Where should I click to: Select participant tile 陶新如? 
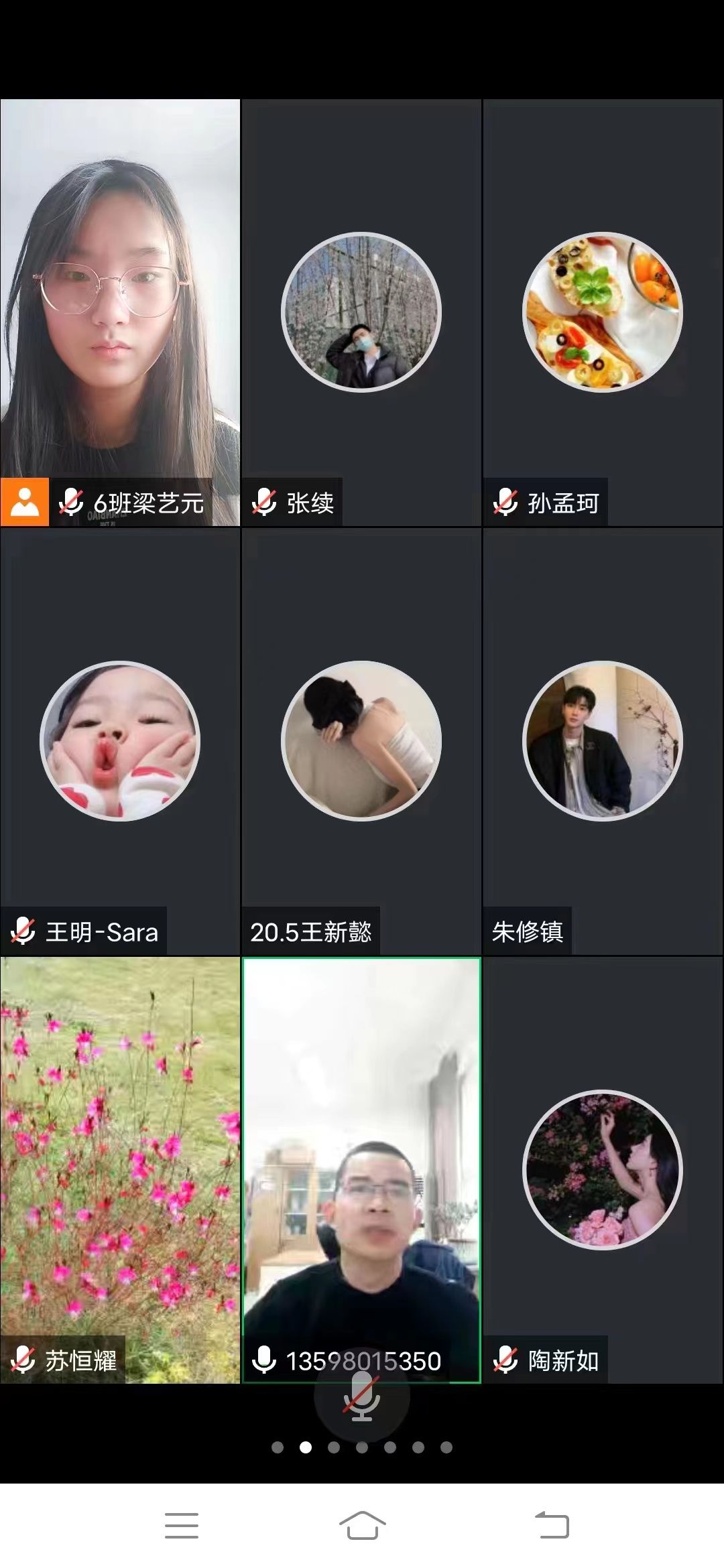pyautogui.click(x=603, y=1170)
